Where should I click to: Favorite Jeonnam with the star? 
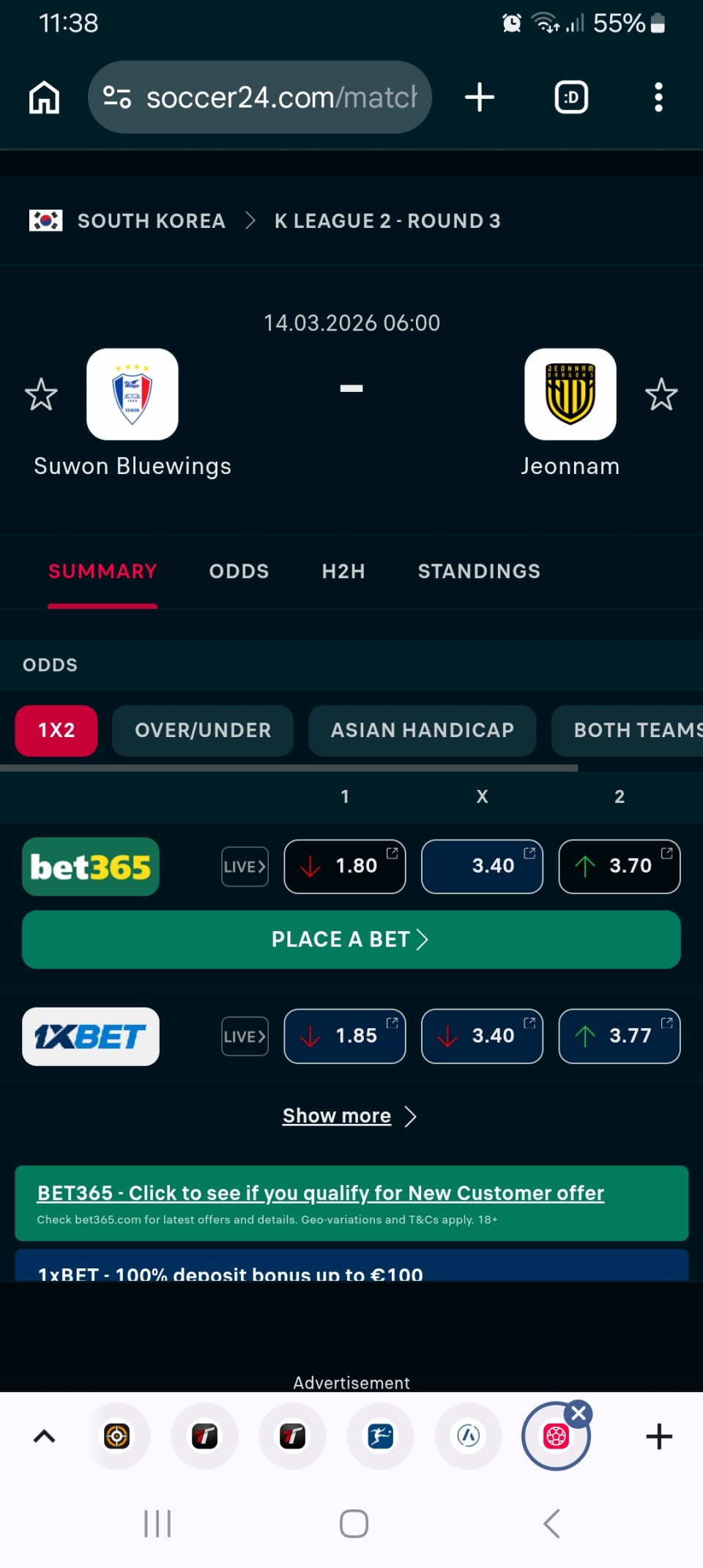click(661, 395)
